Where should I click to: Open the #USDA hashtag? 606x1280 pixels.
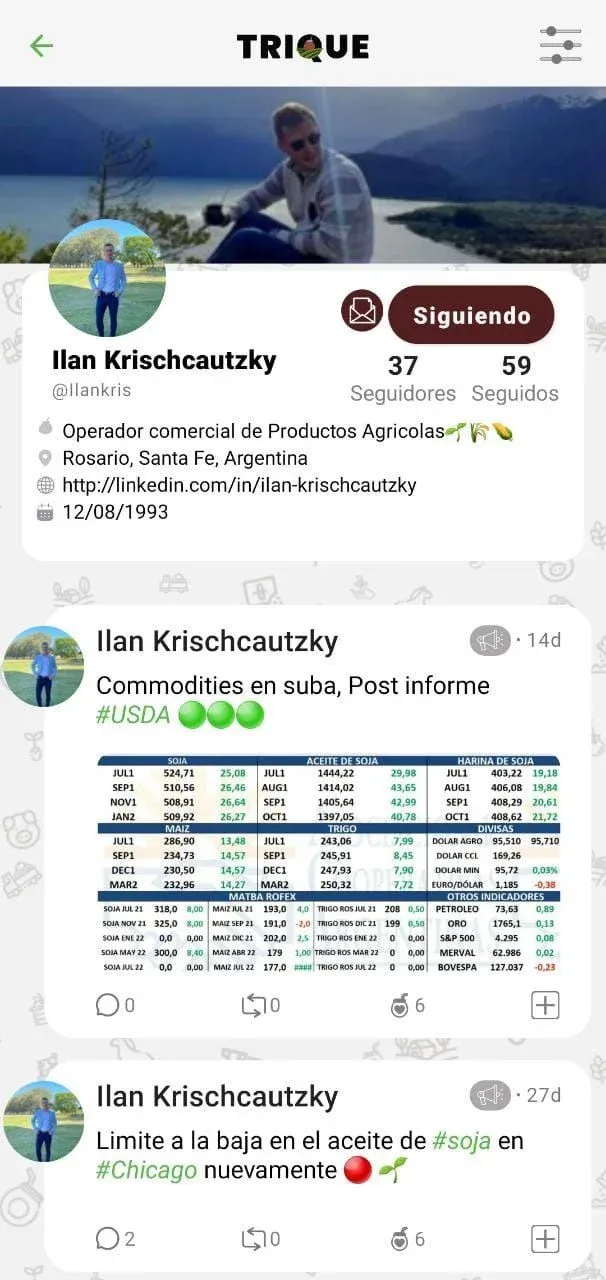coord(133,716)
